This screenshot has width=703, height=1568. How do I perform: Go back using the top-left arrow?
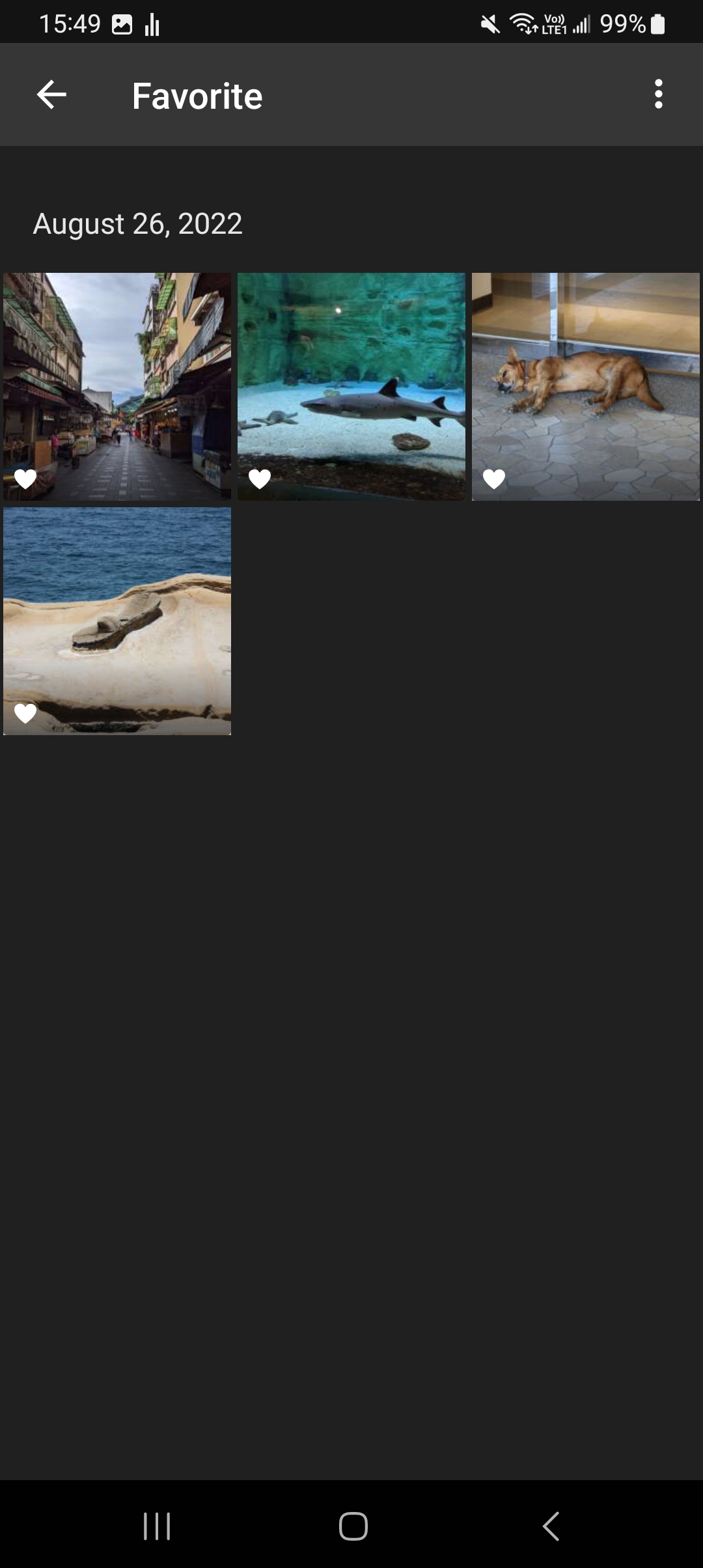click(x=51, y=95)
